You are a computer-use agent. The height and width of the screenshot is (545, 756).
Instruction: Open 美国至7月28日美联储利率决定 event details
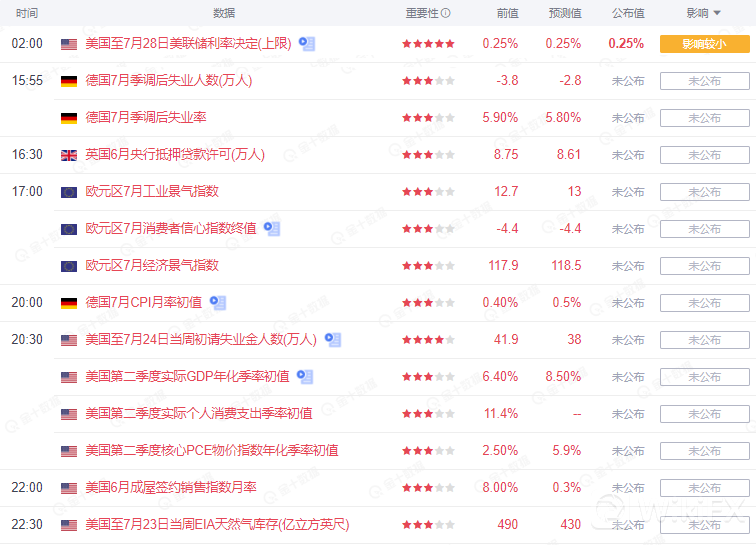coord(188,44)
